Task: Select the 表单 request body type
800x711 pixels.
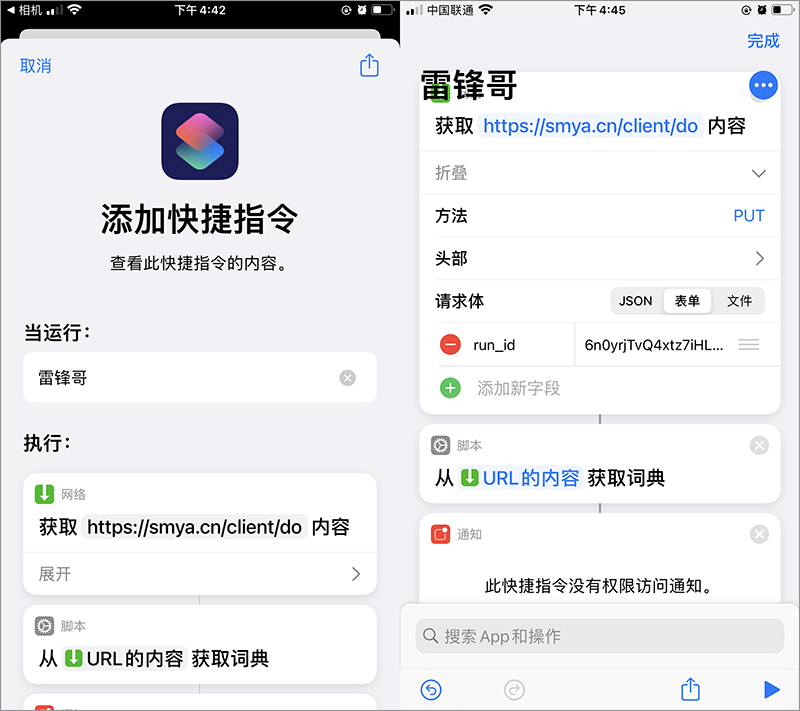Action: point(687,301)
